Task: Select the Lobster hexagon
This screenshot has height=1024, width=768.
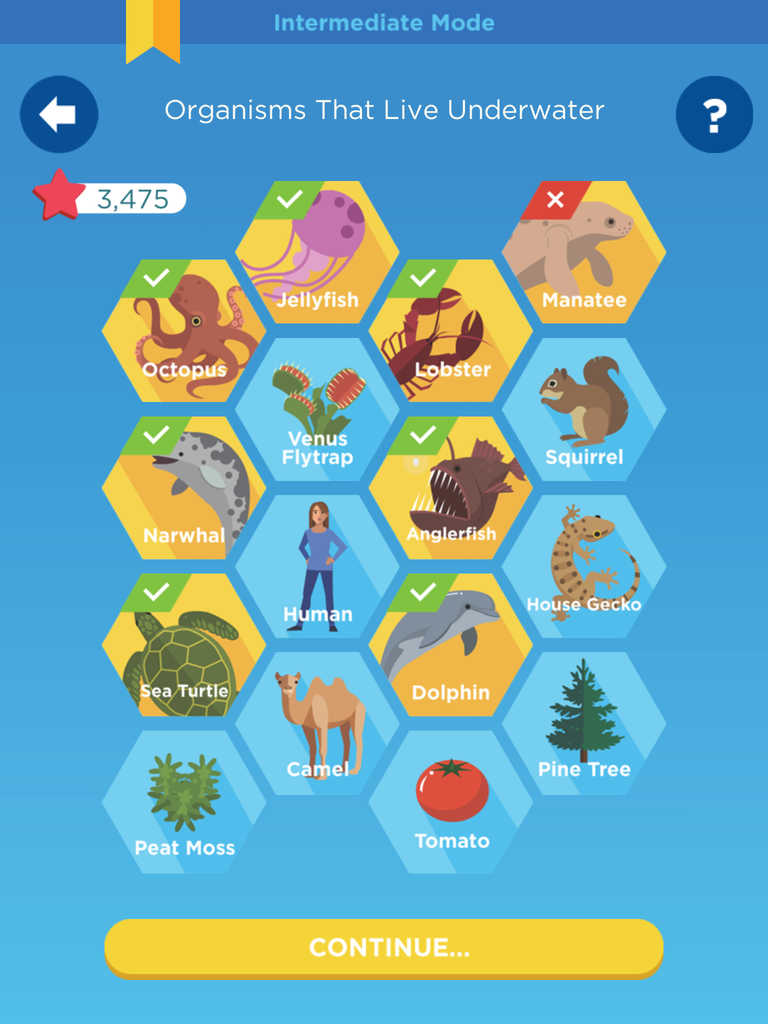Action: pos(452,330)
